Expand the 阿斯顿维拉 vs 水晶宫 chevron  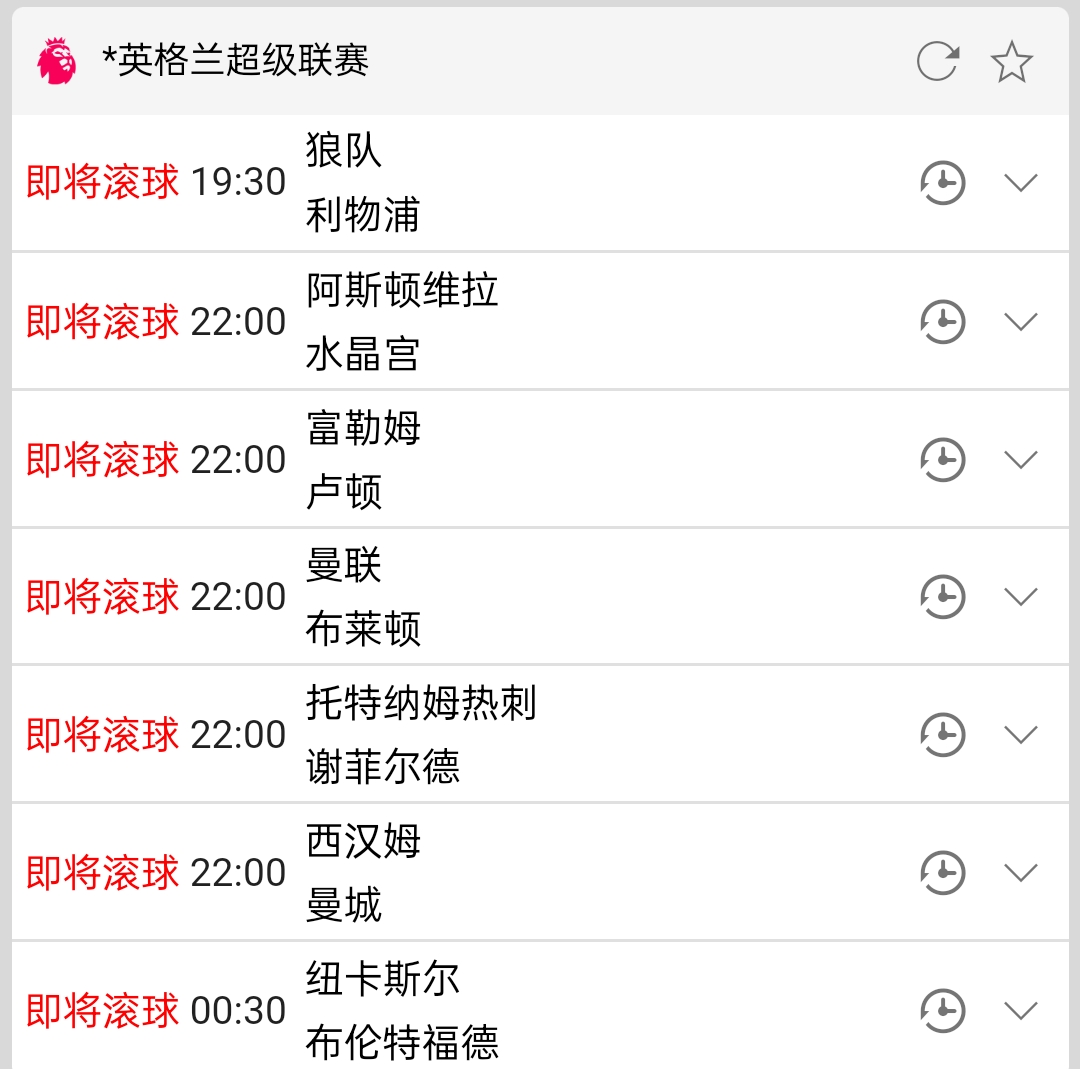pyautogui.click(x=1020, y=321)
